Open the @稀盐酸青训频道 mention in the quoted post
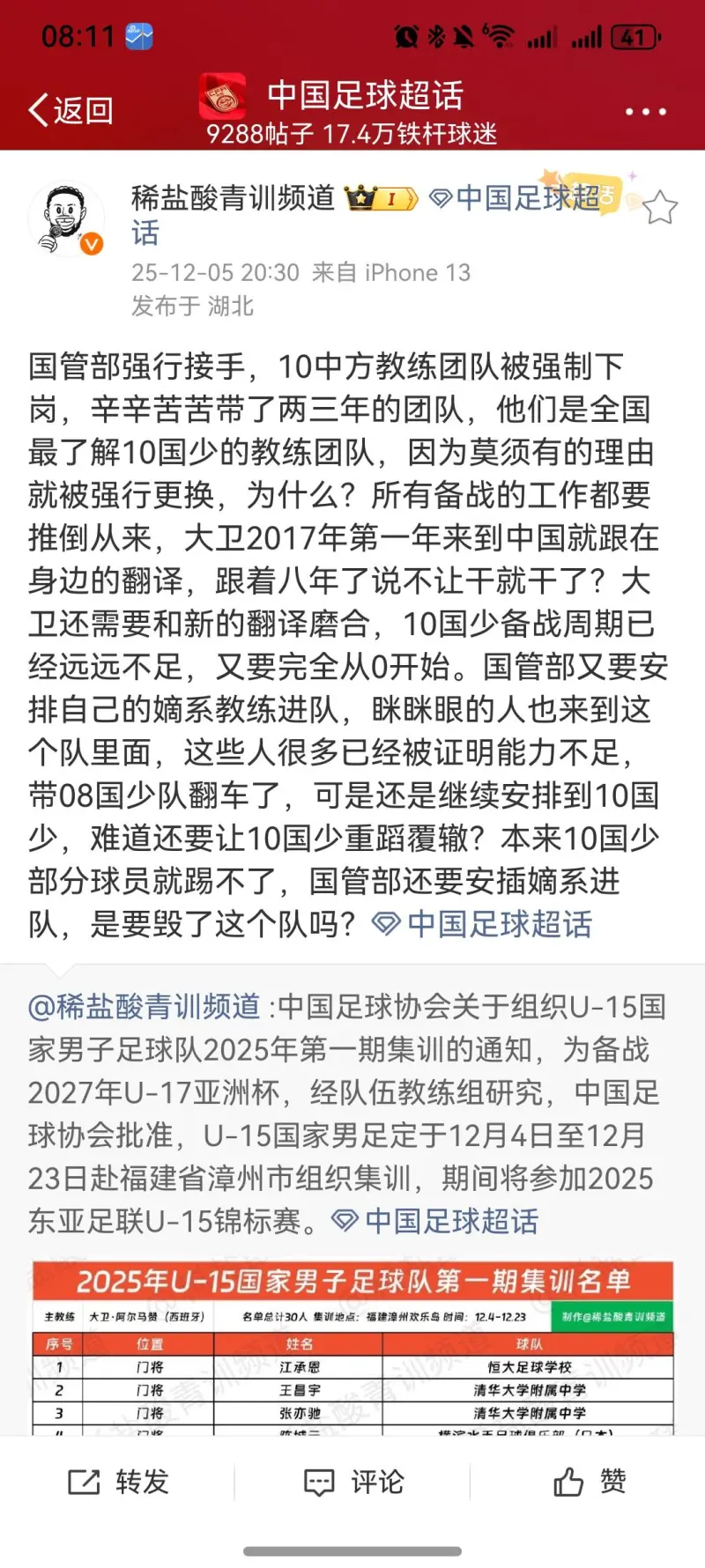Image resolution: width=705 pixels, height=1568 pixels. coord(145,1007)
